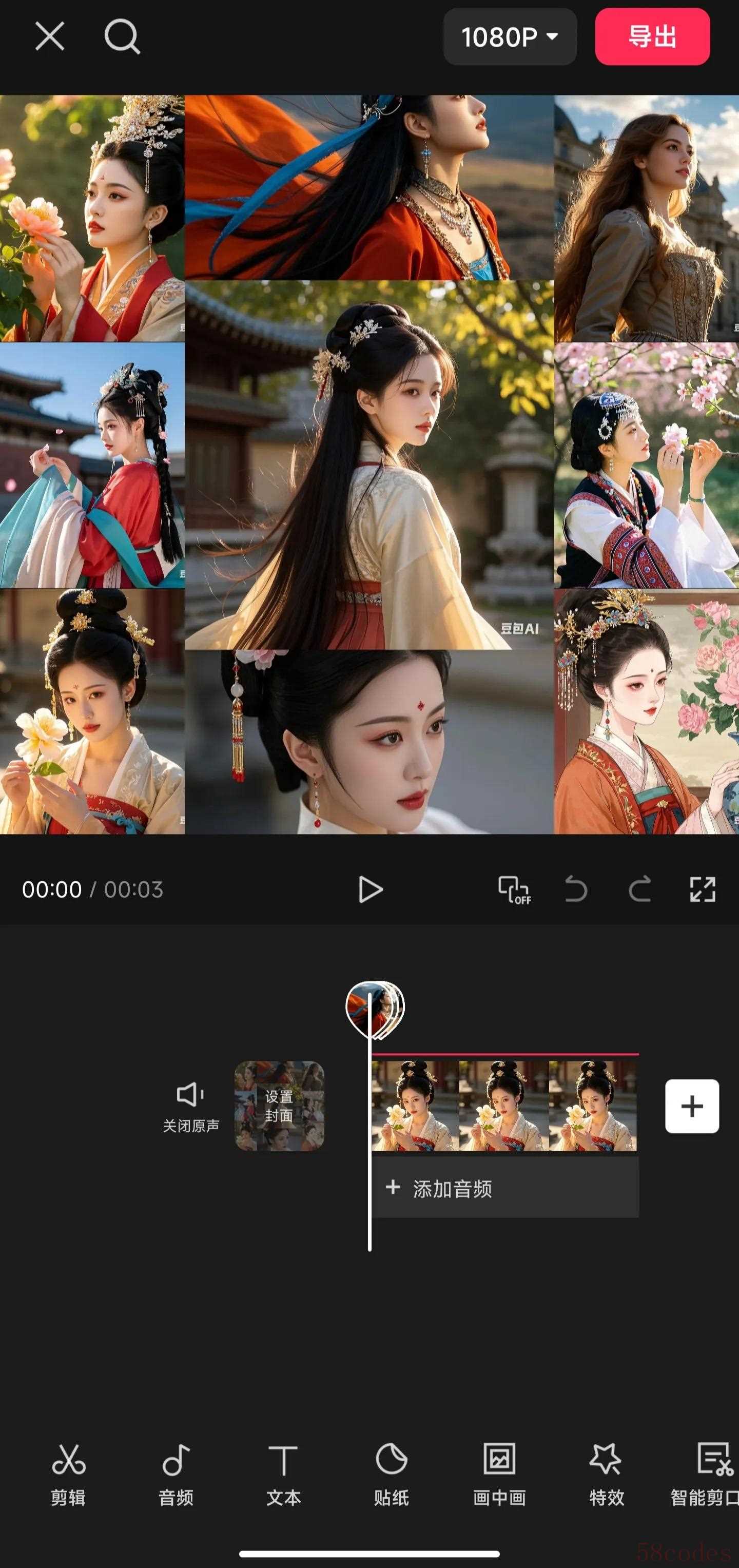Image resolution: width=739 pixels, height=1568 pixels.
Task: Open the 音频 audio tool
Action: click(176, 1473)
